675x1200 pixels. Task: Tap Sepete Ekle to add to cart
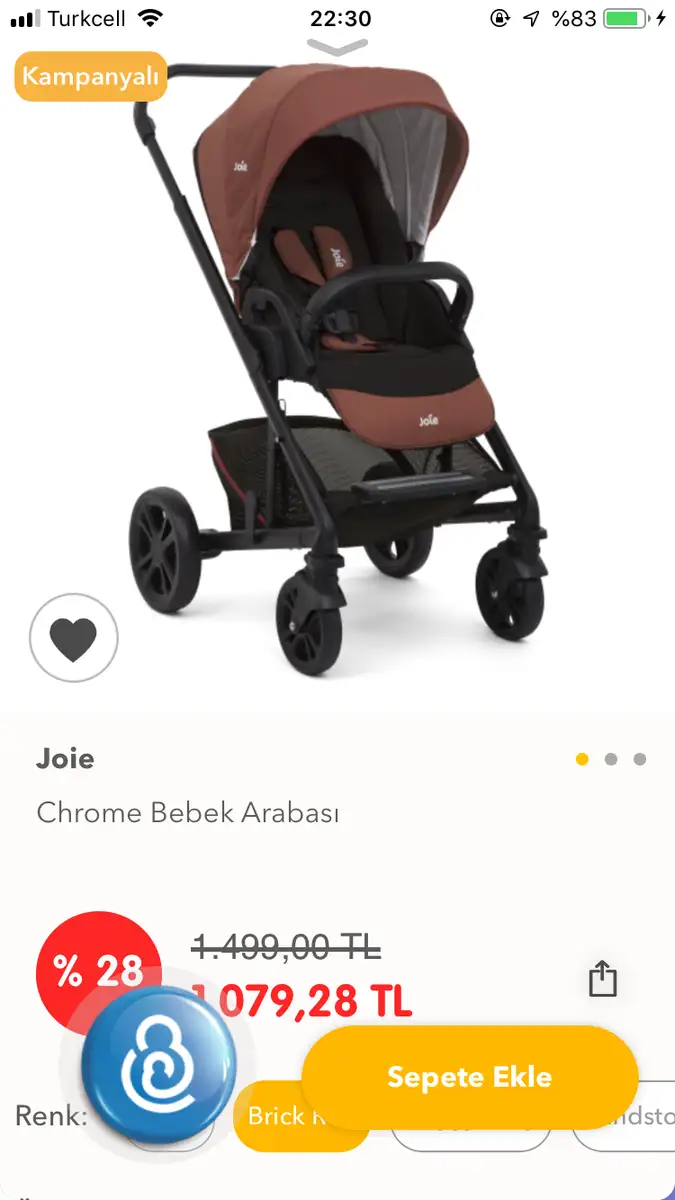pyautogui.click(x=469, y=1077)
